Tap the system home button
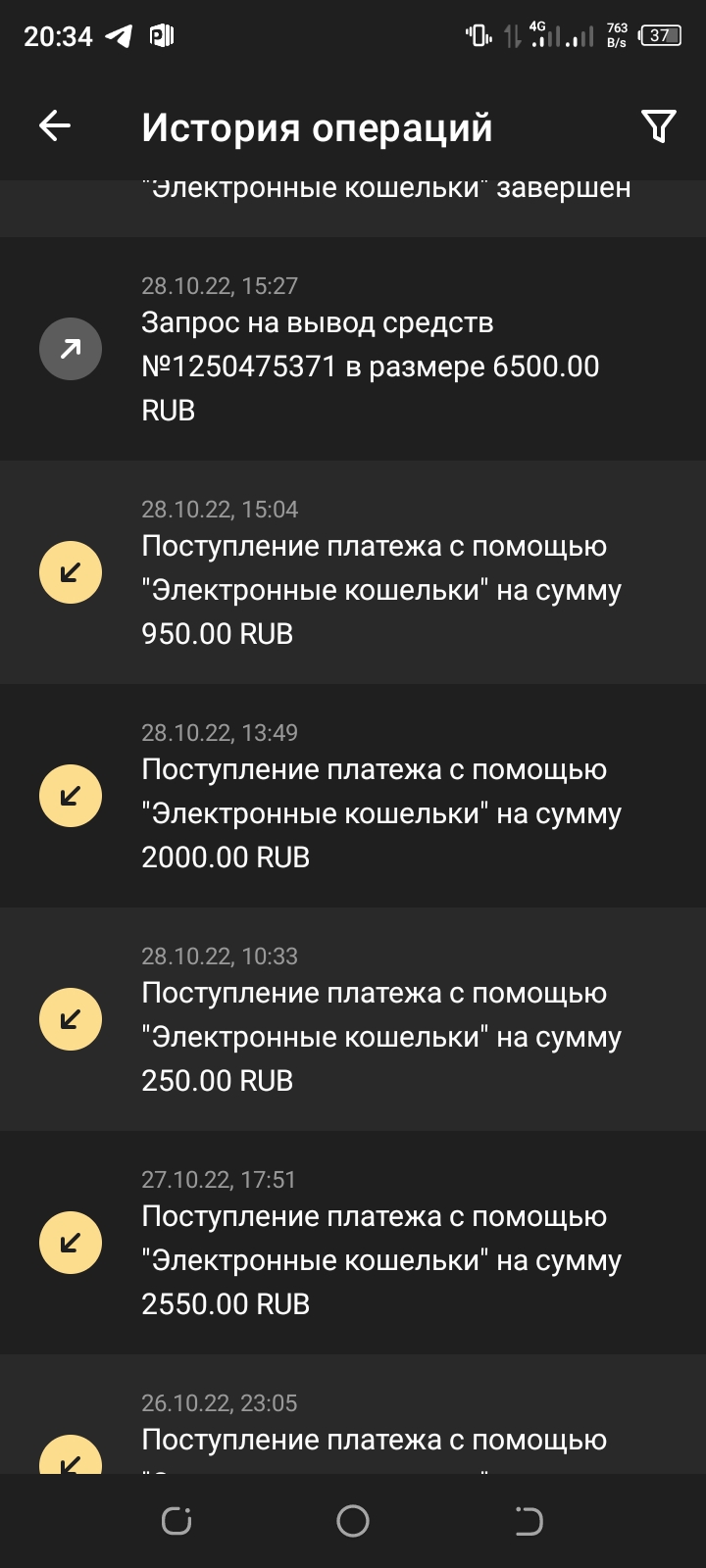 pyautogui.click(x=353, y=1521)
